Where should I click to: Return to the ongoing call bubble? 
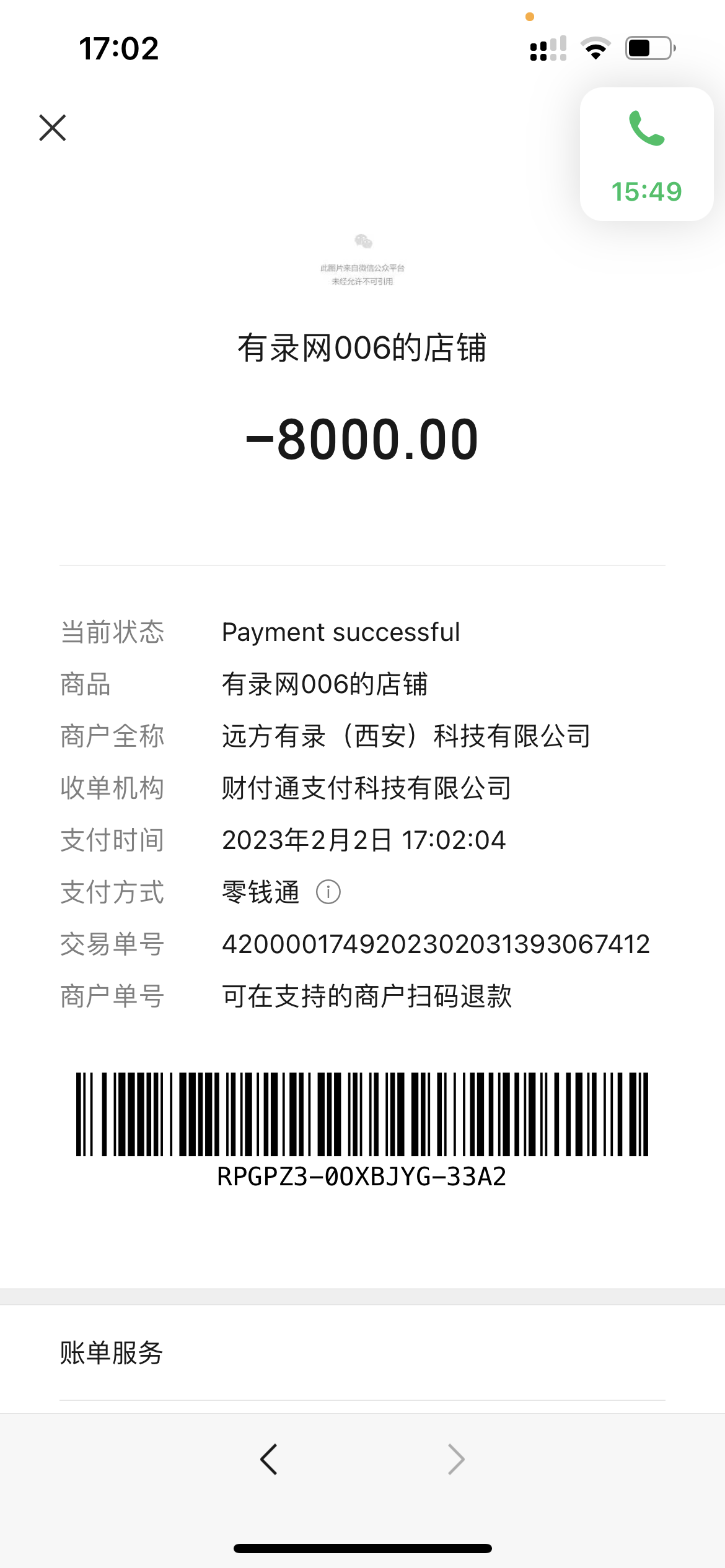[646, 154]
